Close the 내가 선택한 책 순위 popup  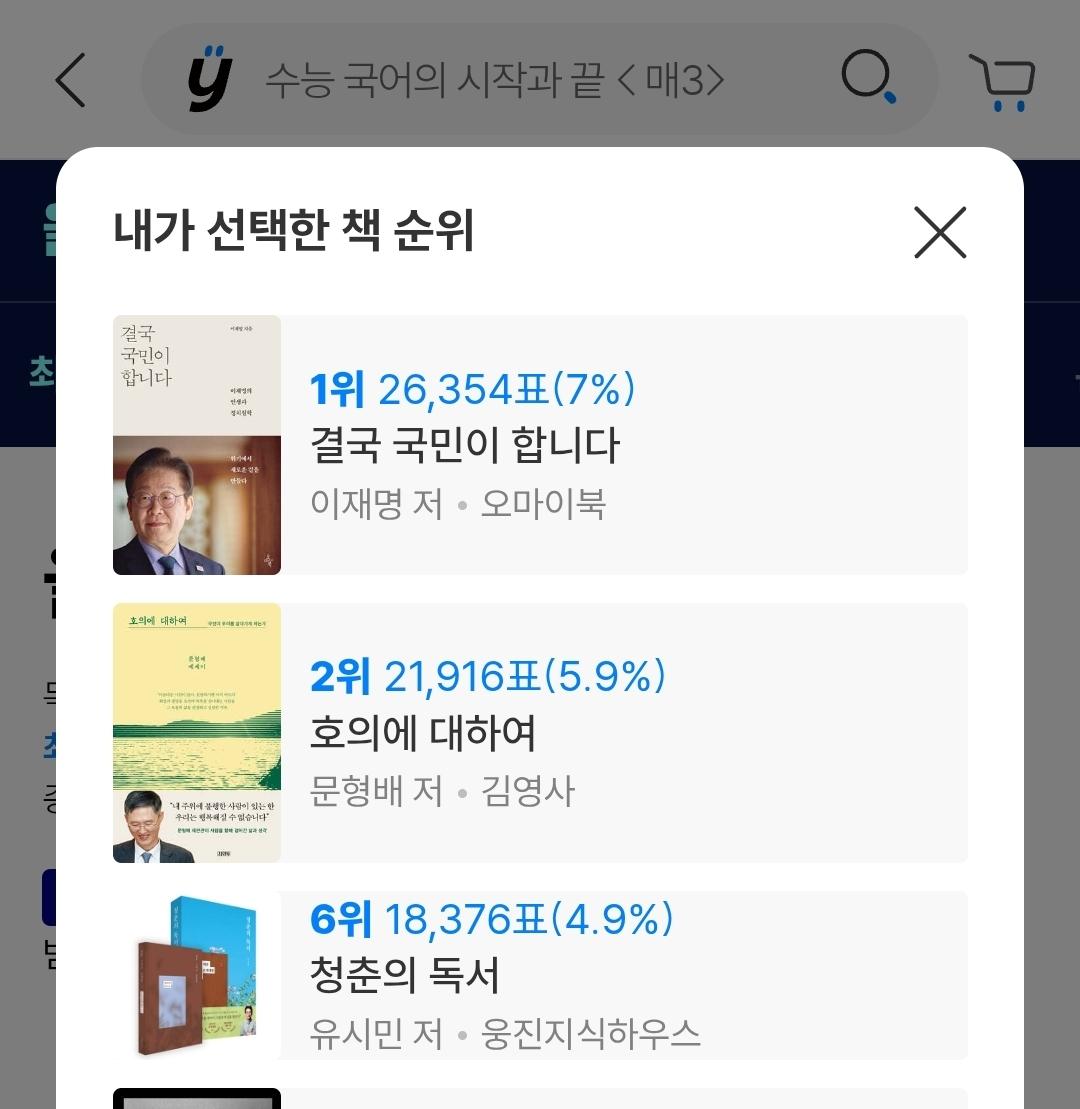[938, 232]
